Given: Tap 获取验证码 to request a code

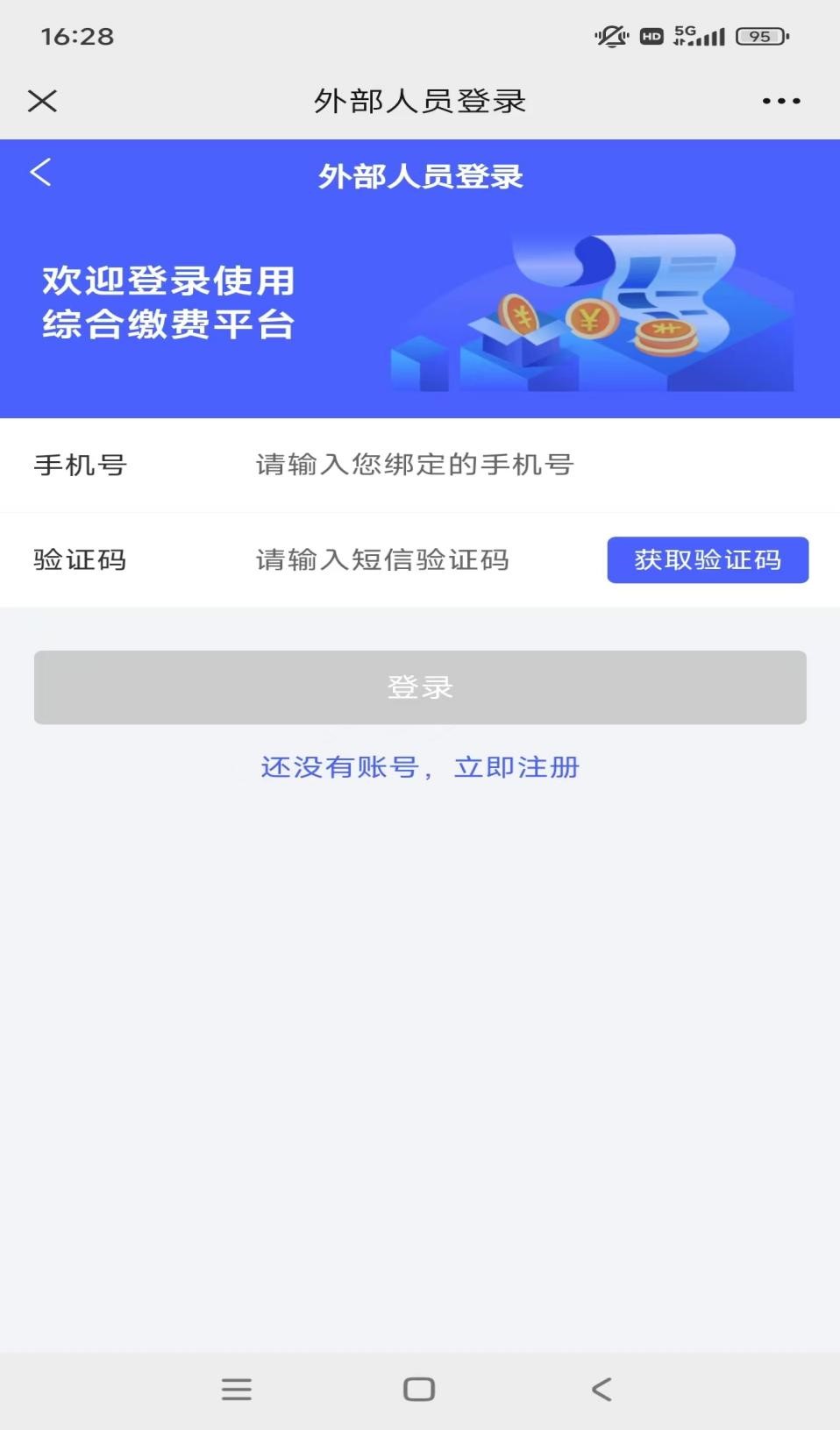Looking at the screenshot, I should [x=708, y=560].
